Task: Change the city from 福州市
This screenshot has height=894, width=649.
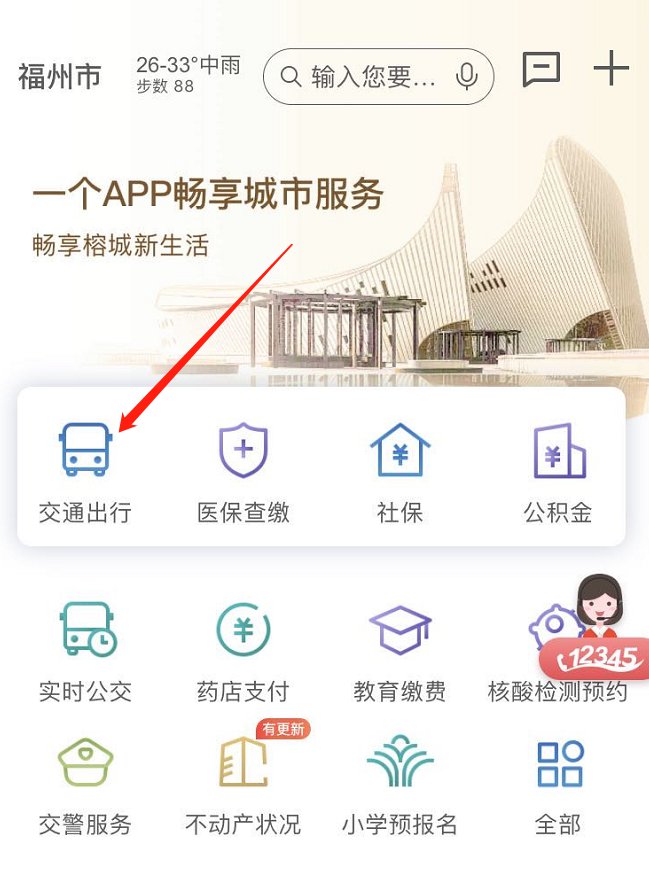Action: click(59, 77)
